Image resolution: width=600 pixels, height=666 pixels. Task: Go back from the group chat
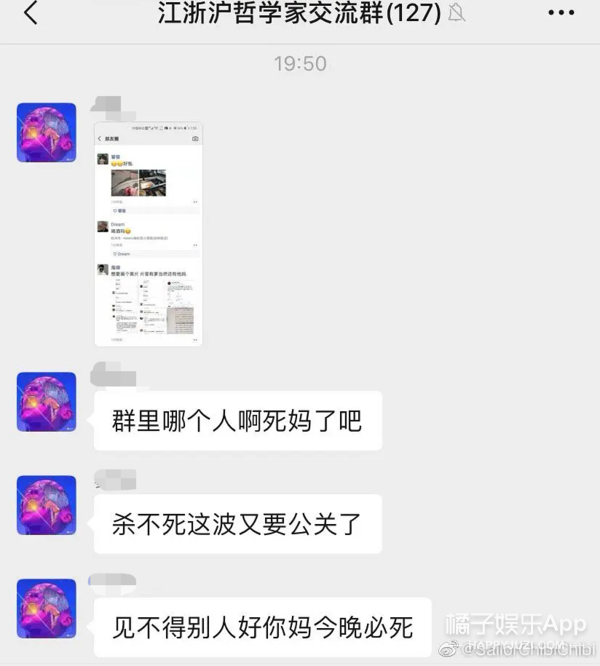pyautogui.click(x=30, y=14)
